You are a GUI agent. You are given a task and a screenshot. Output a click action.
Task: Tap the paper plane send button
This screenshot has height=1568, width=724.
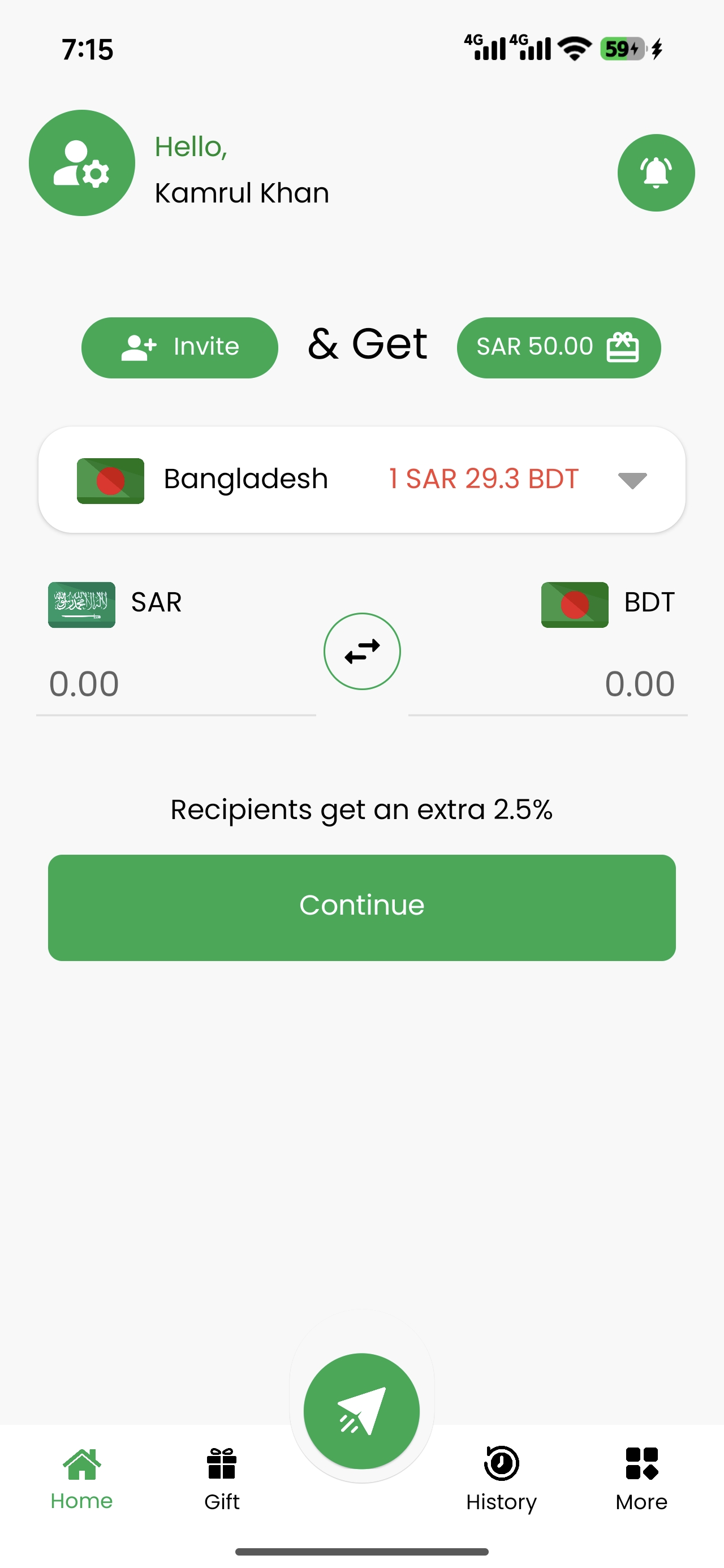361,1410
